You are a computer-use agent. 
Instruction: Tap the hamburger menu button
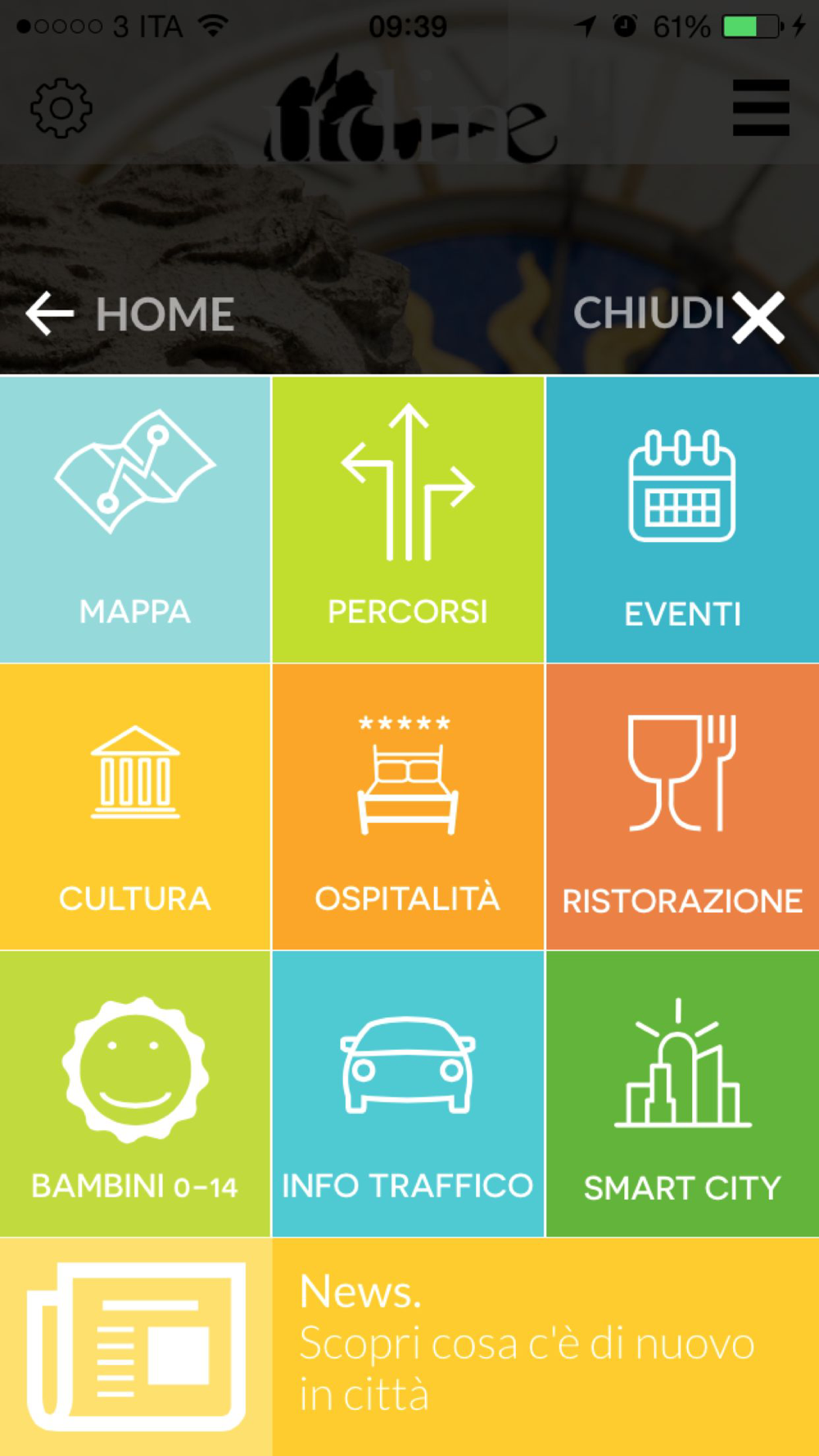761,108
